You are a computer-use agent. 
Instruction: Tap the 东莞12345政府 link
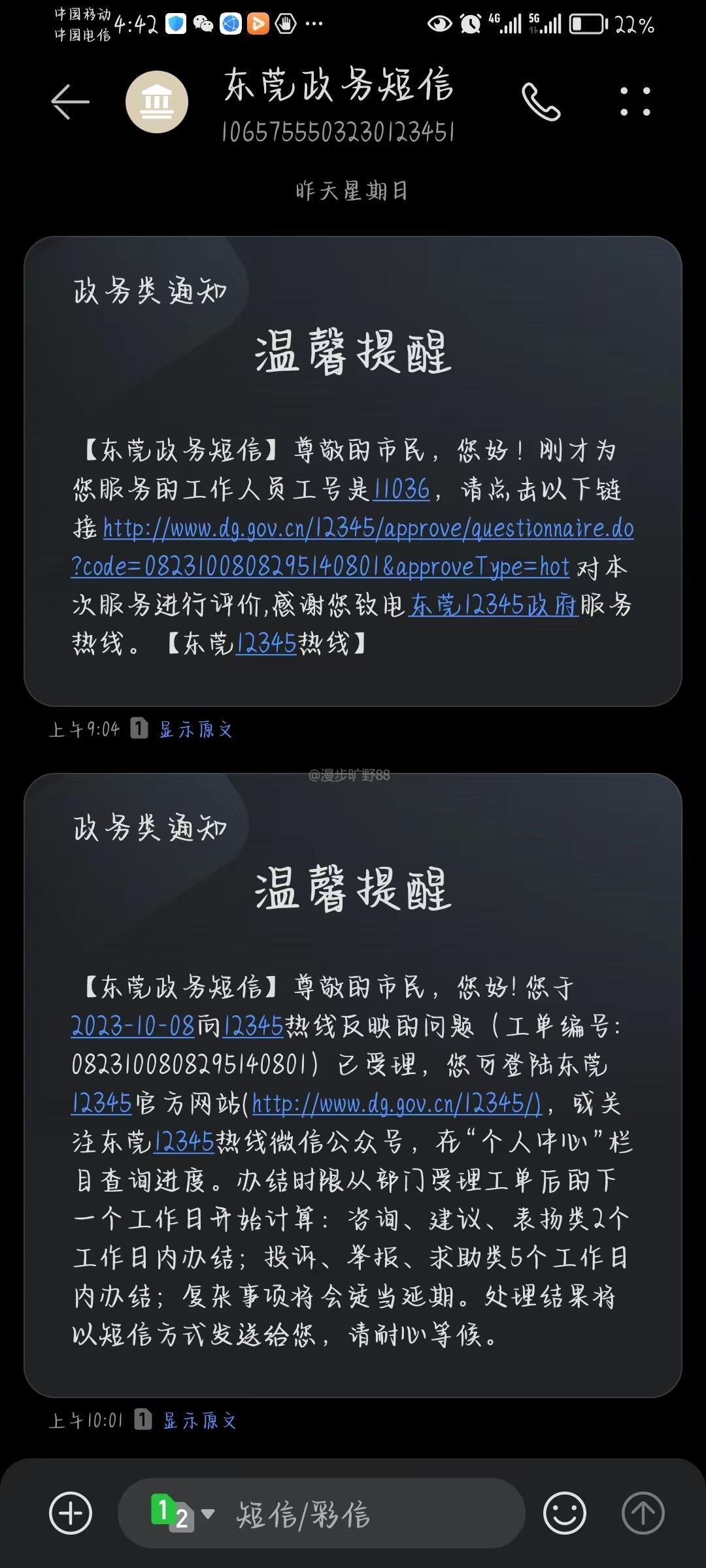[494, 606]
